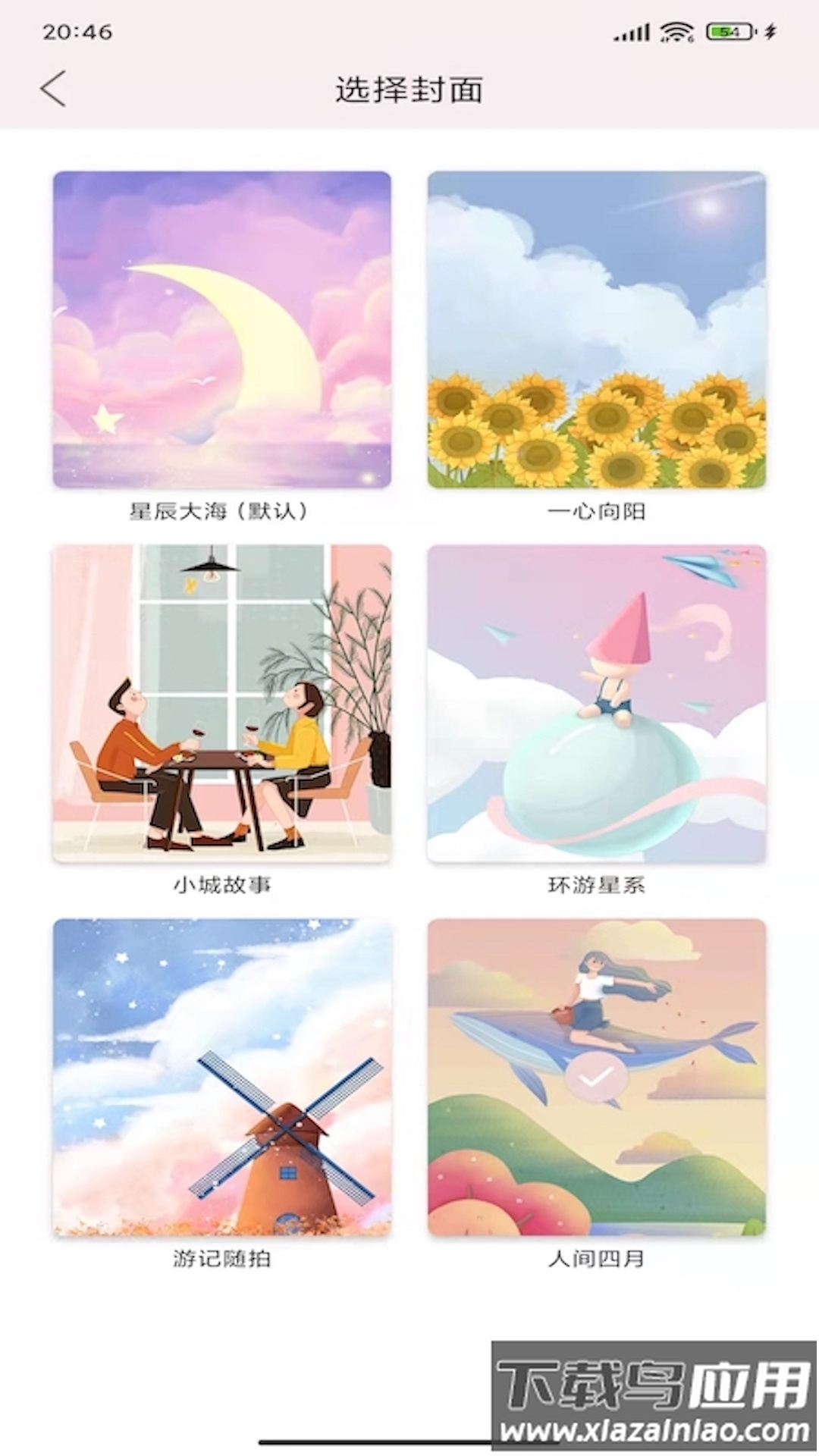819x1456 pixels.
Task: Tap the gesture bar at screen bottom
Action: (409, 1441)
